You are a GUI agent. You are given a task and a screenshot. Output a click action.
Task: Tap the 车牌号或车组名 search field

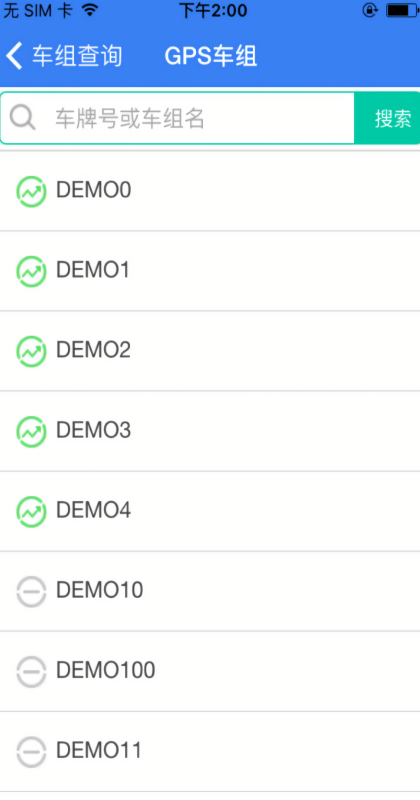coord(178,118)
